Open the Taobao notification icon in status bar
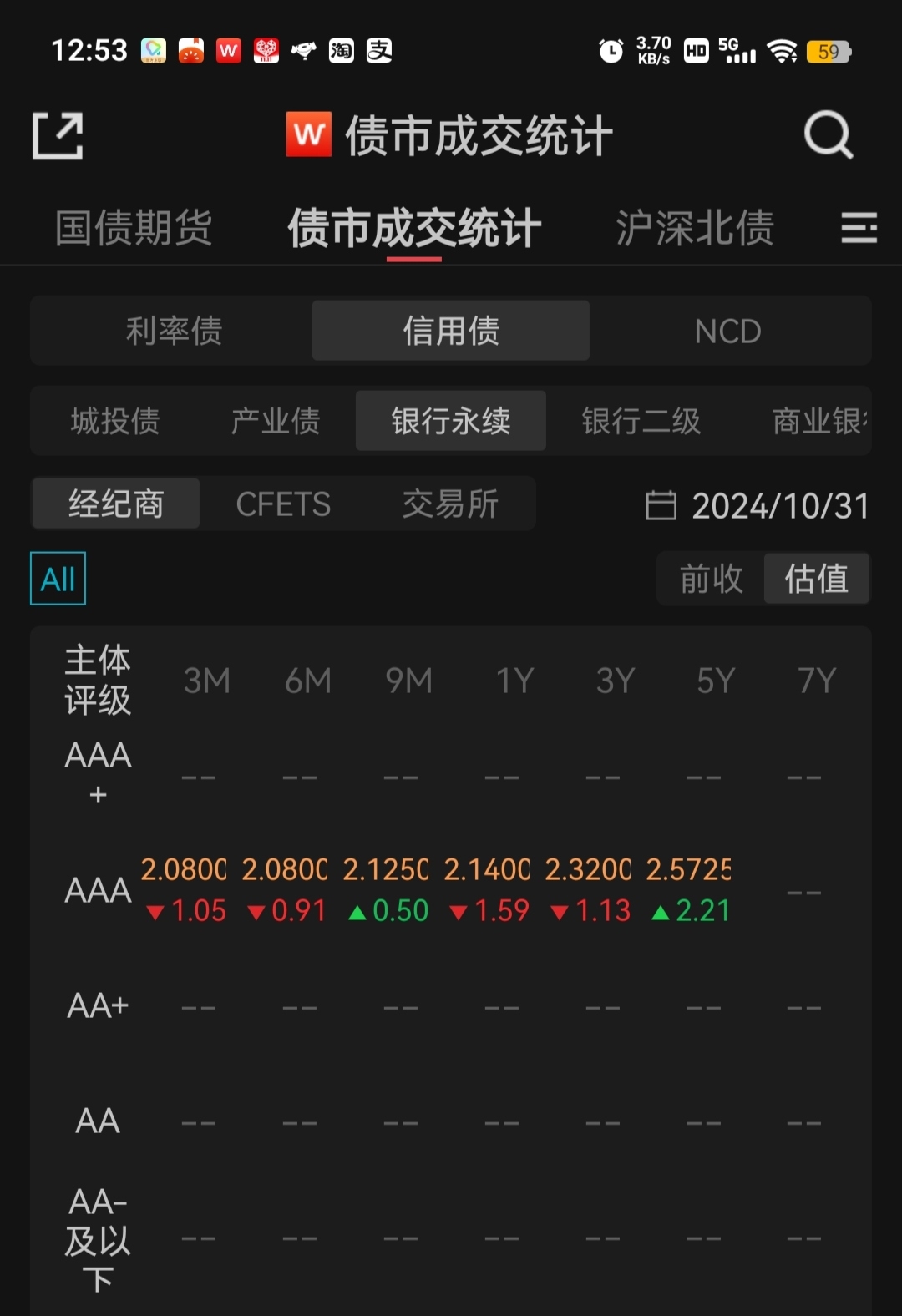Screen dimensions: 902x1316 click(x=341, y=50)
